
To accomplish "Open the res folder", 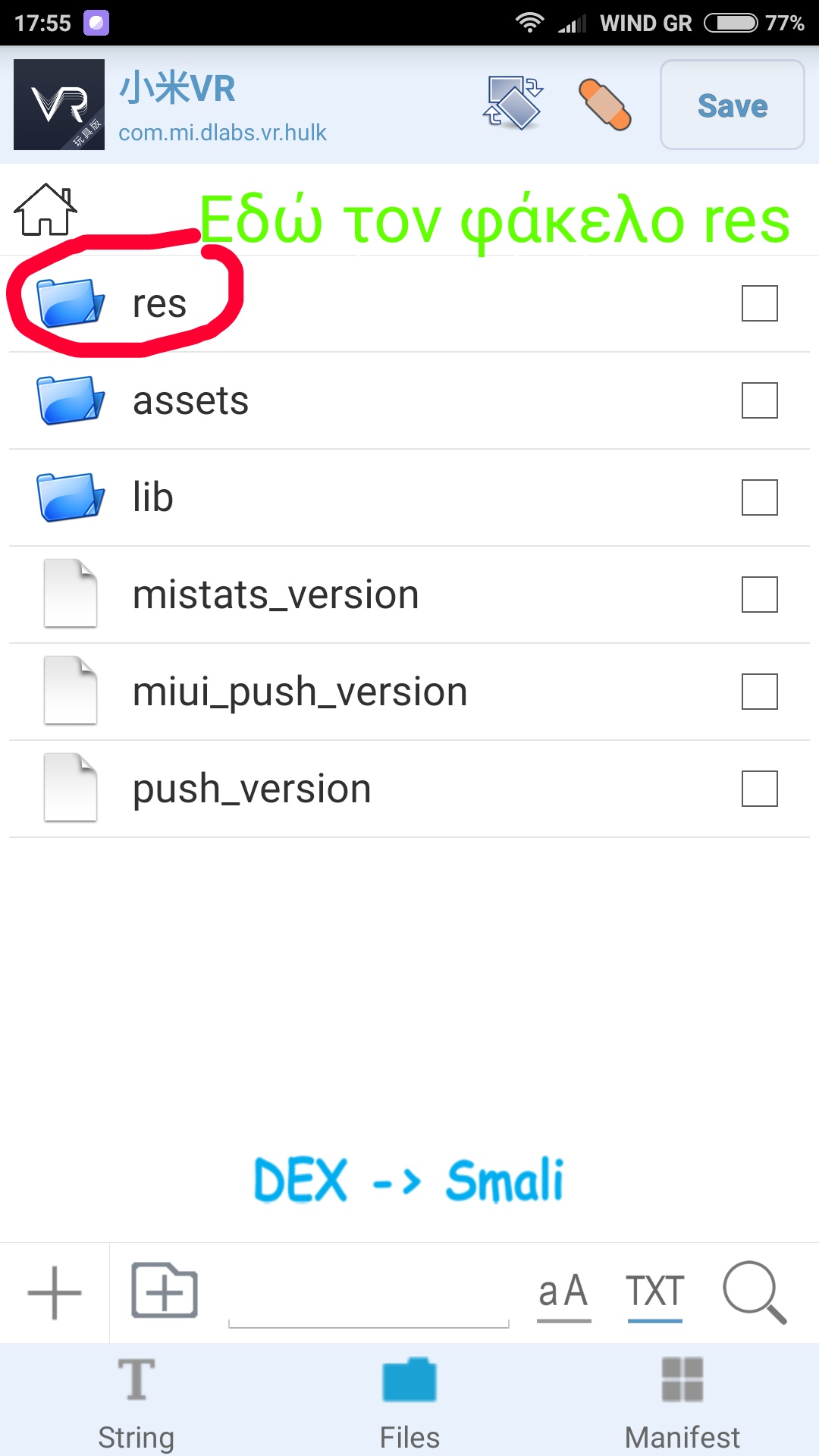I will click(x=409, y=303).
